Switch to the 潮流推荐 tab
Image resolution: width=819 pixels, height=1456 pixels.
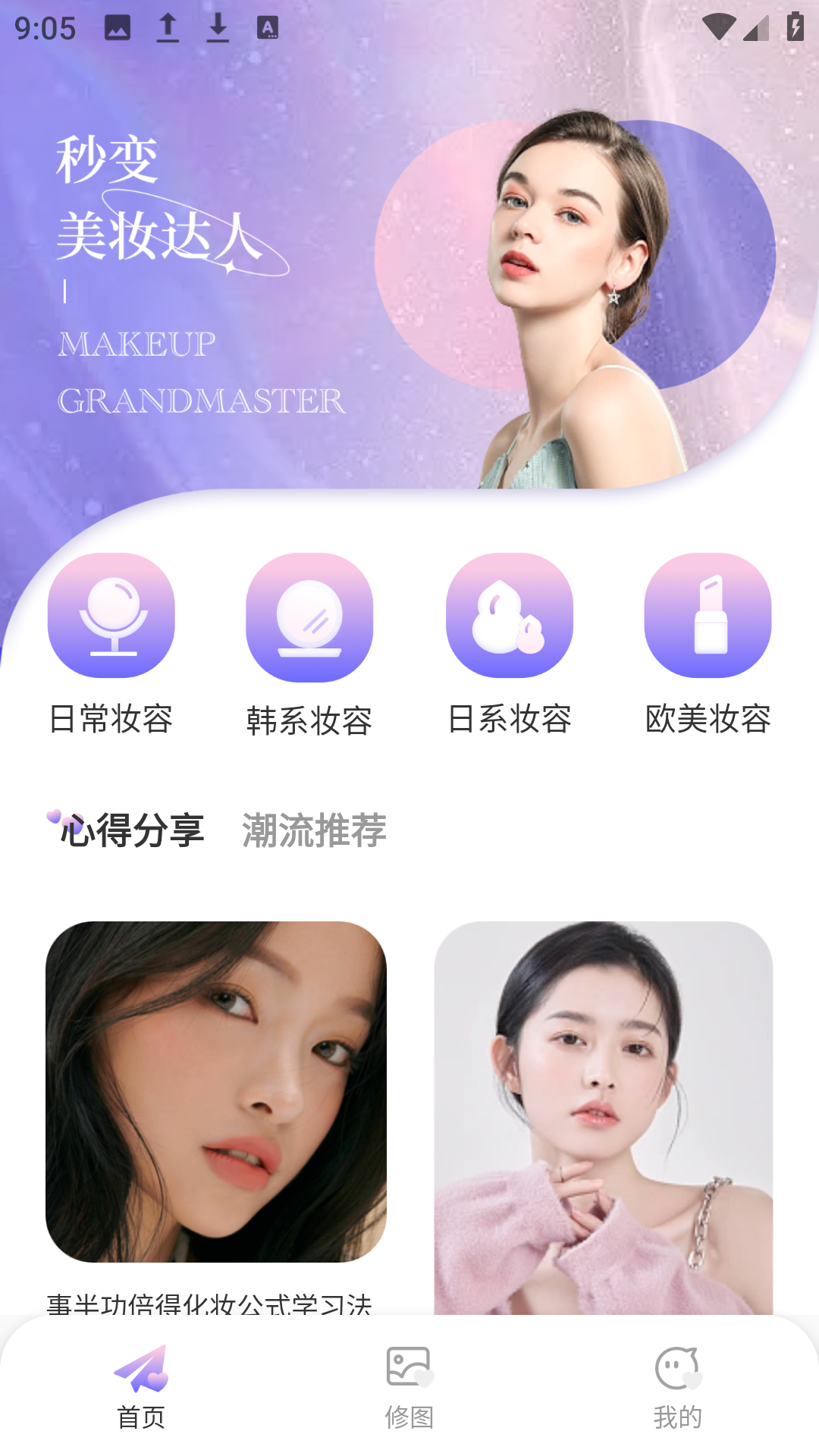pos(314,830)
